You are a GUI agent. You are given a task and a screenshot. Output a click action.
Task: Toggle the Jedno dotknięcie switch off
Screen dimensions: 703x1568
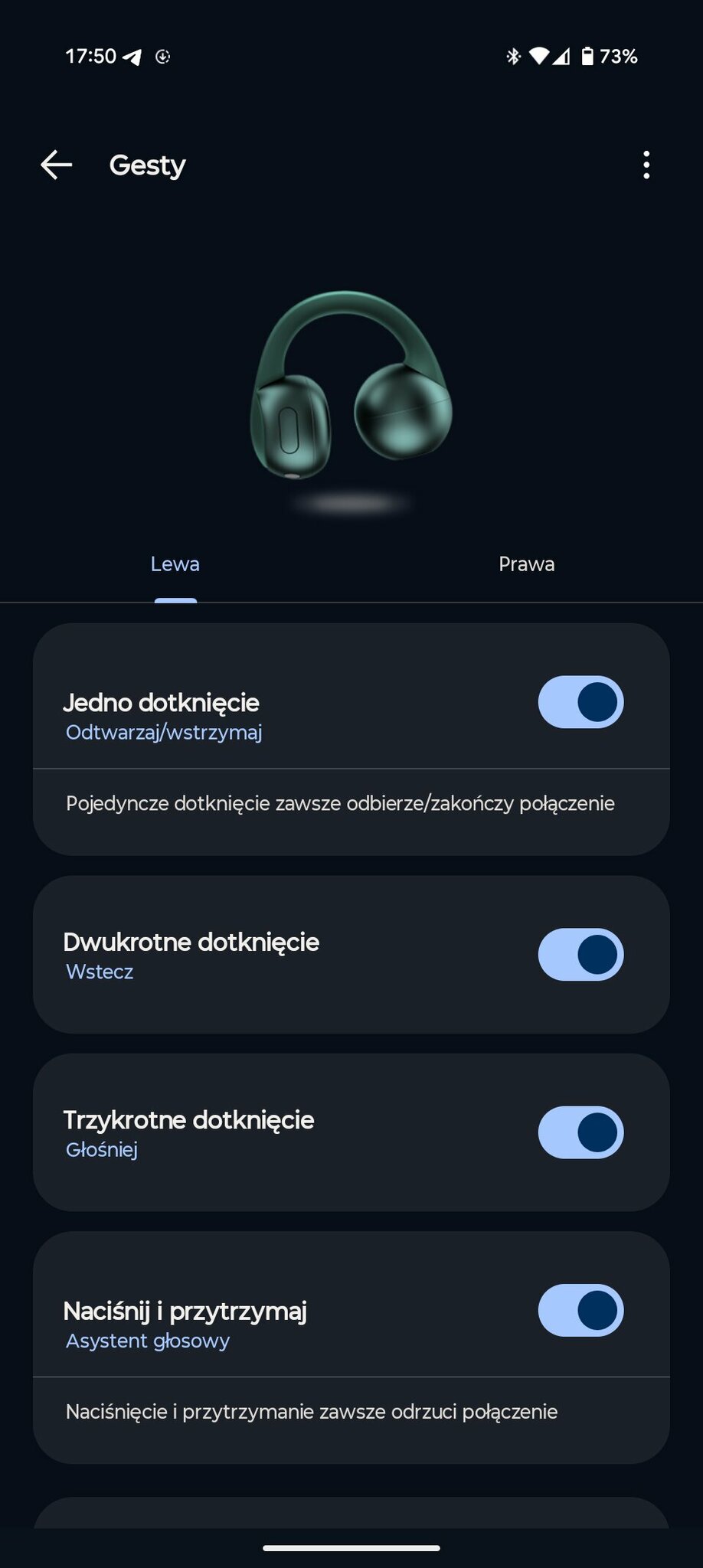click(x=580, y=702)
